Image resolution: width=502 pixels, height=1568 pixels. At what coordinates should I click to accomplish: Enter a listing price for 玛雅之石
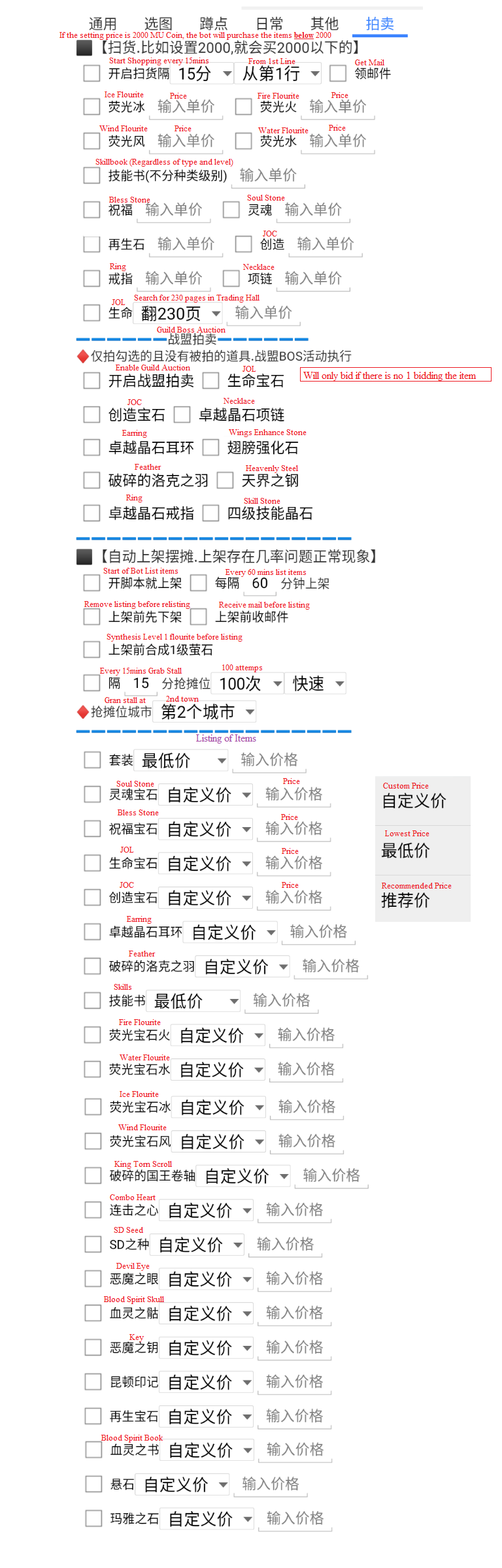[295, 1518]
